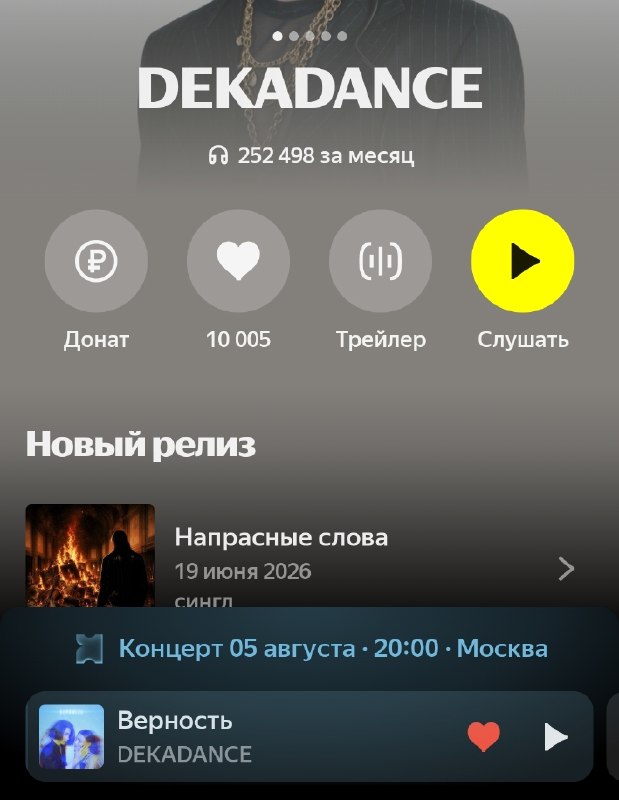The width and height of the screenshot is (619, 800).
Task: Like the artist DEKADANCE
Action: coord(238,261)
